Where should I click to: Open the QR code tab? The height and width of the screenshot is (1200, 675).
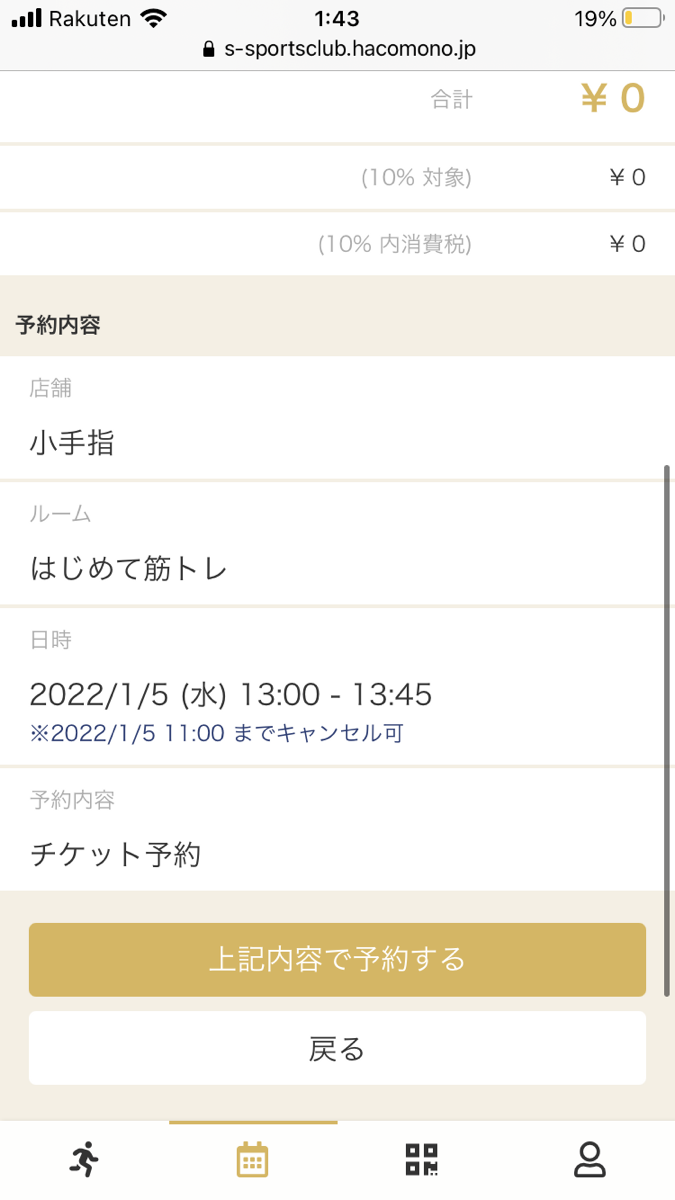pos(421,1160)
